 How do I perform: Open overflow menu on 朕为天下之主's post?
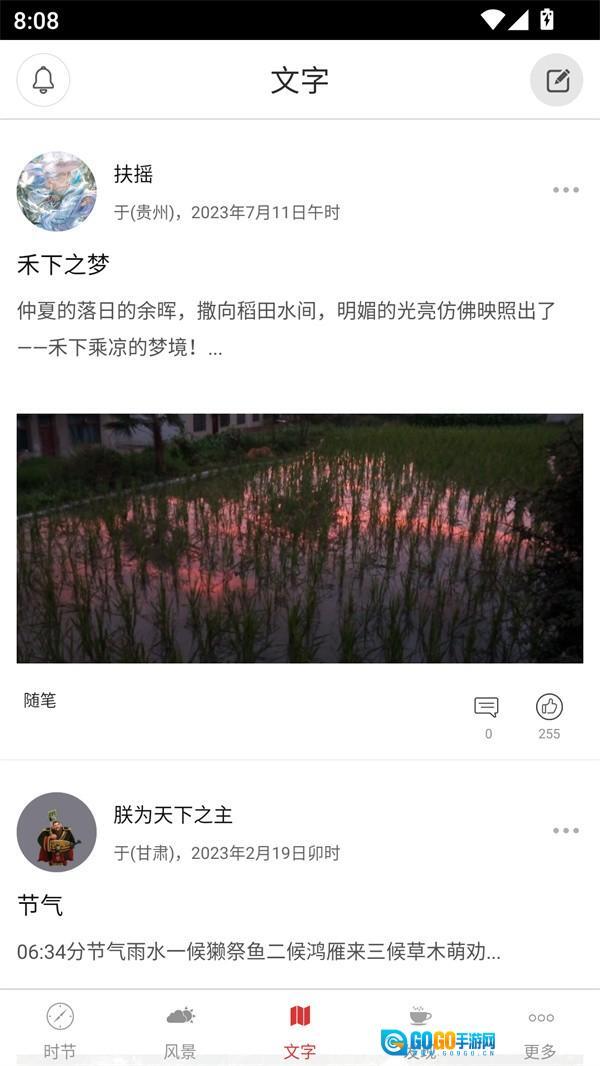coord(566,831)
